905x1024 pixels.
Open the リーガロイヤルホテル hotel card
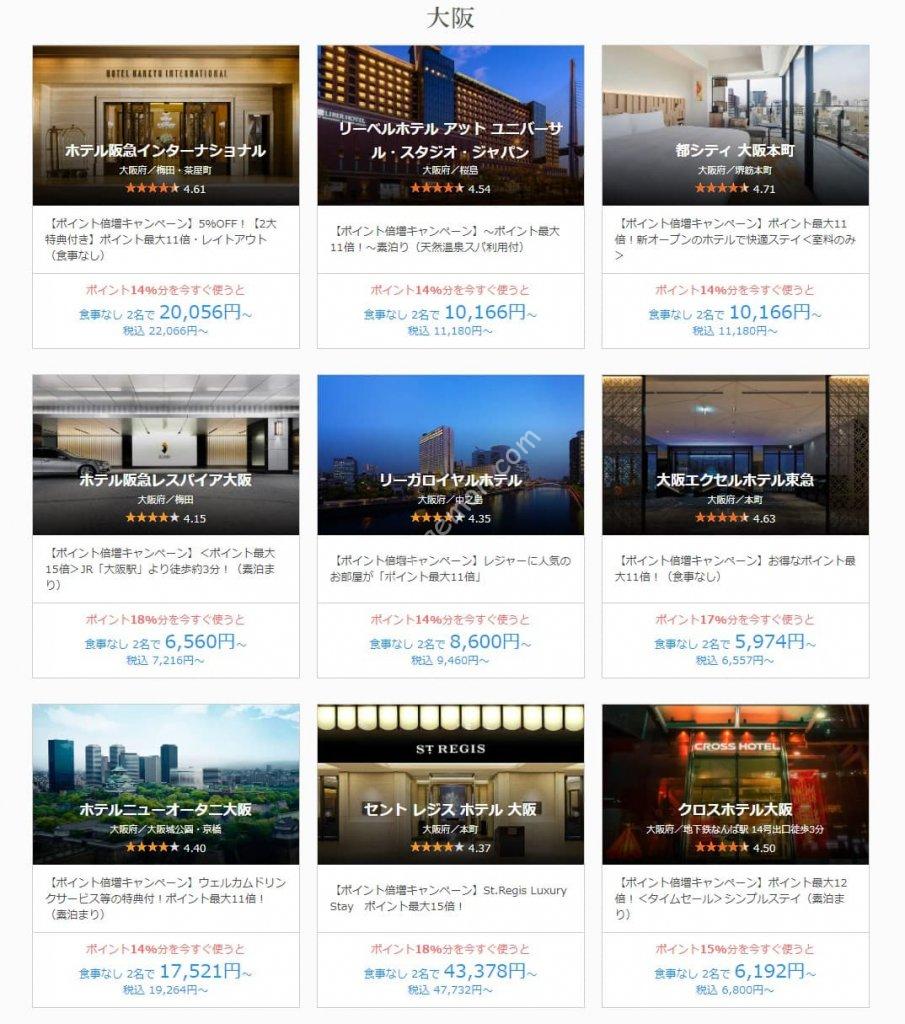pyautogui.click(x=450, y=480)
